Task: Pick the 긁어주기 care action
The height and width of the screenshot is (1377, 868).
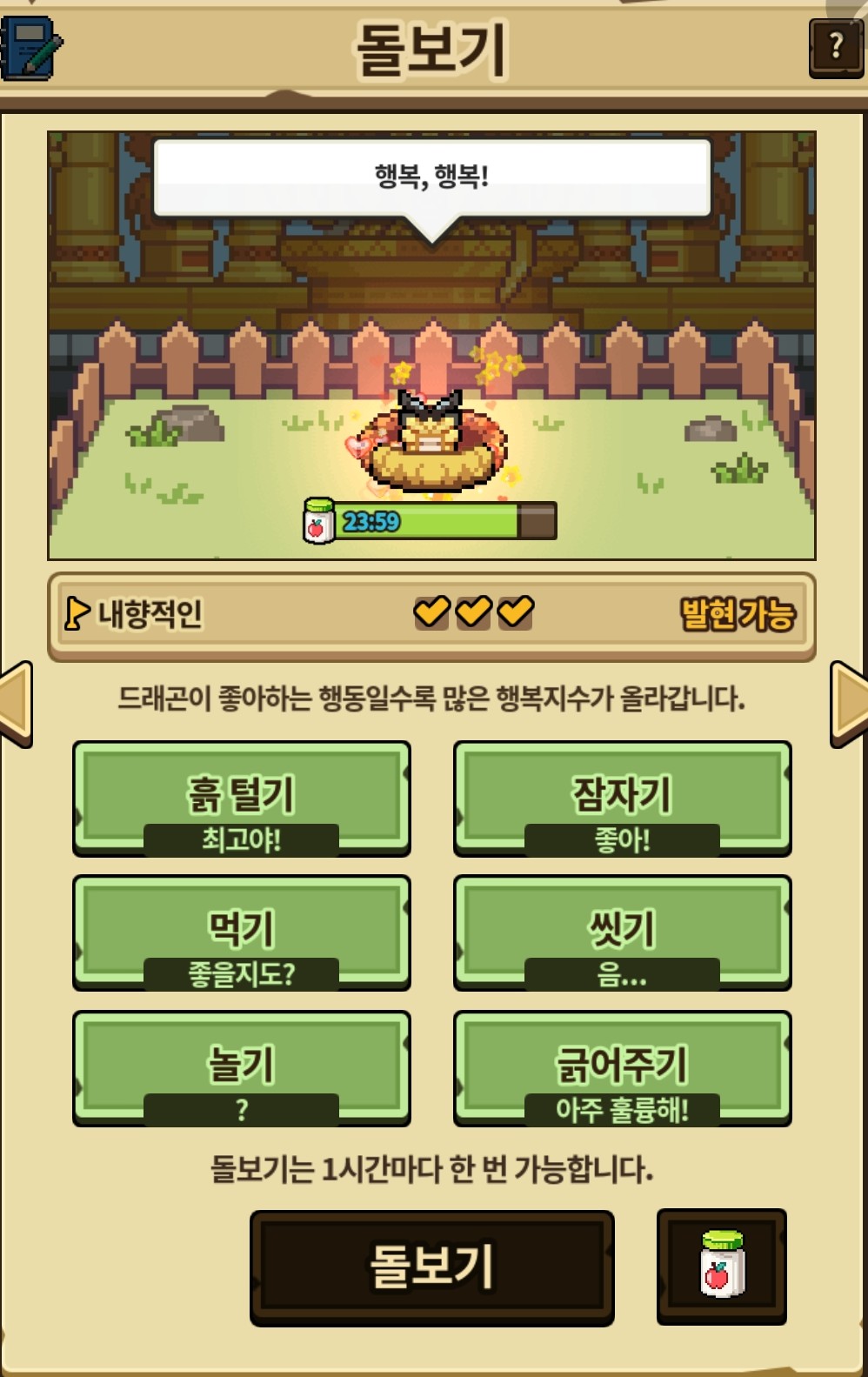Action: coord(622,1067)
